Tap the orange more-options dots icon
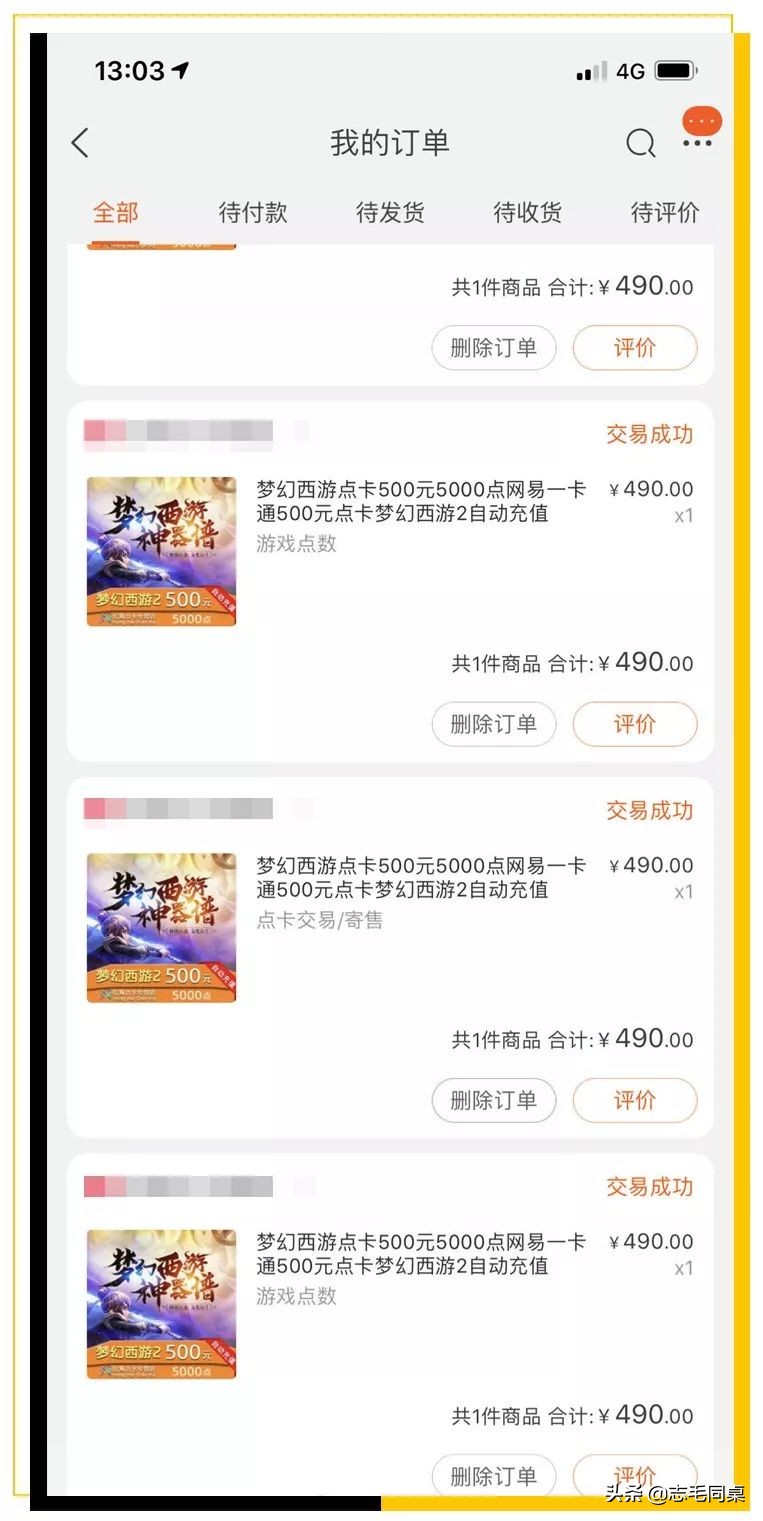 (x=700, y=121)
